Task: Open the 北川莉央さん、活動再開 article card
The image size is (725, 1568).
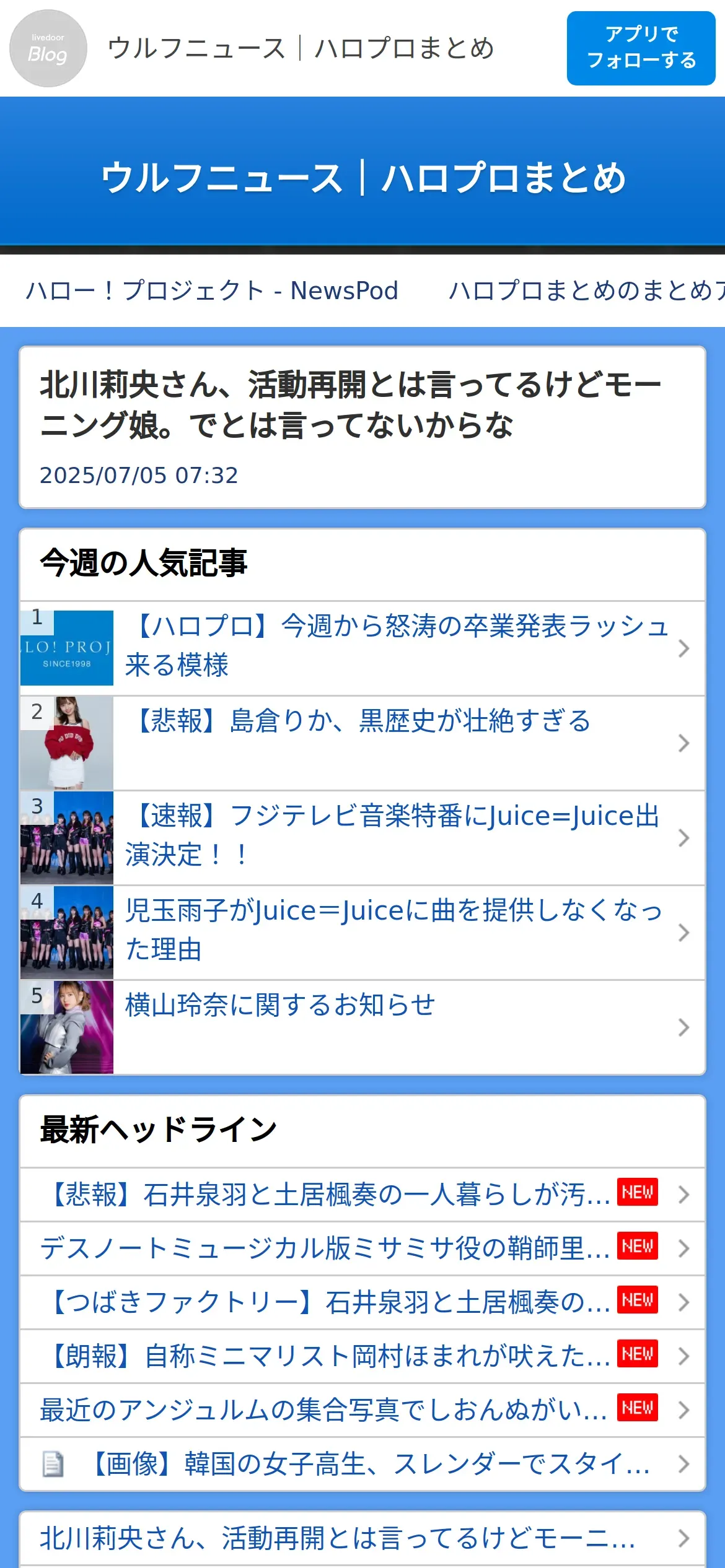Action: click(x=362, y=427)
